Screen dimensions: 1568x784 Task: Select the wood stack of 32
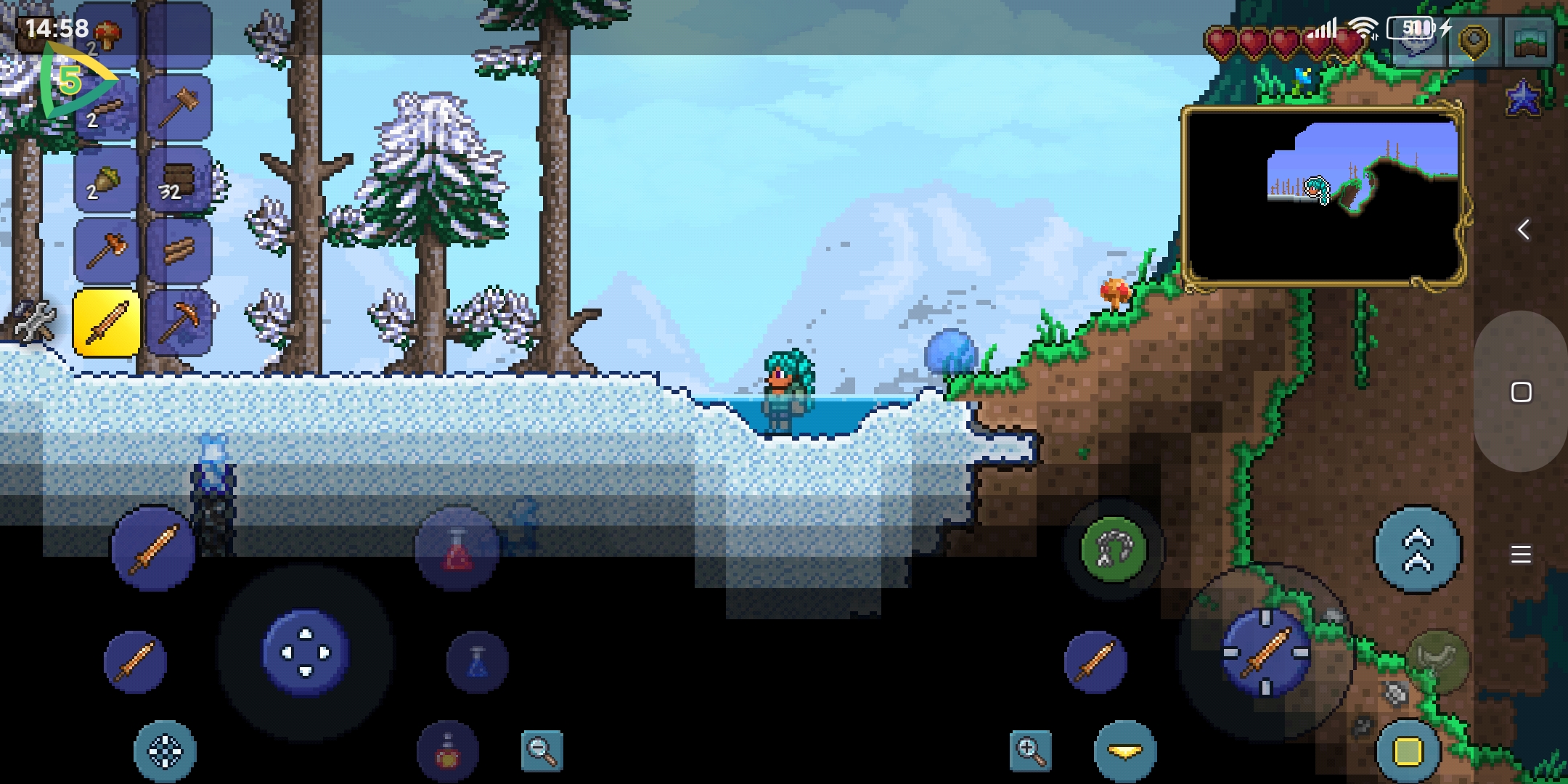pos(179,180)
